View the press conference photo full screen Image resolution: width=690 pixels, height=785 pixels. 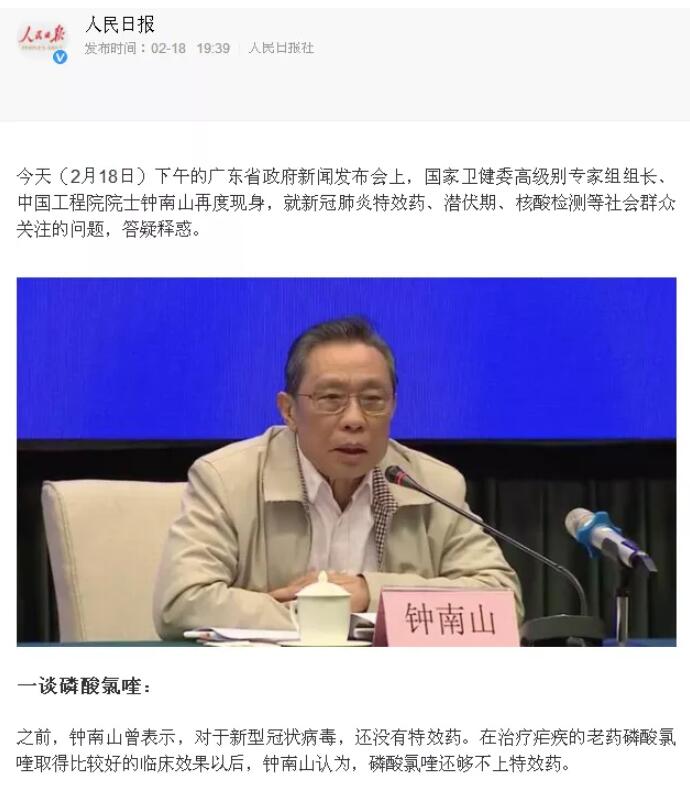(346, 461)
